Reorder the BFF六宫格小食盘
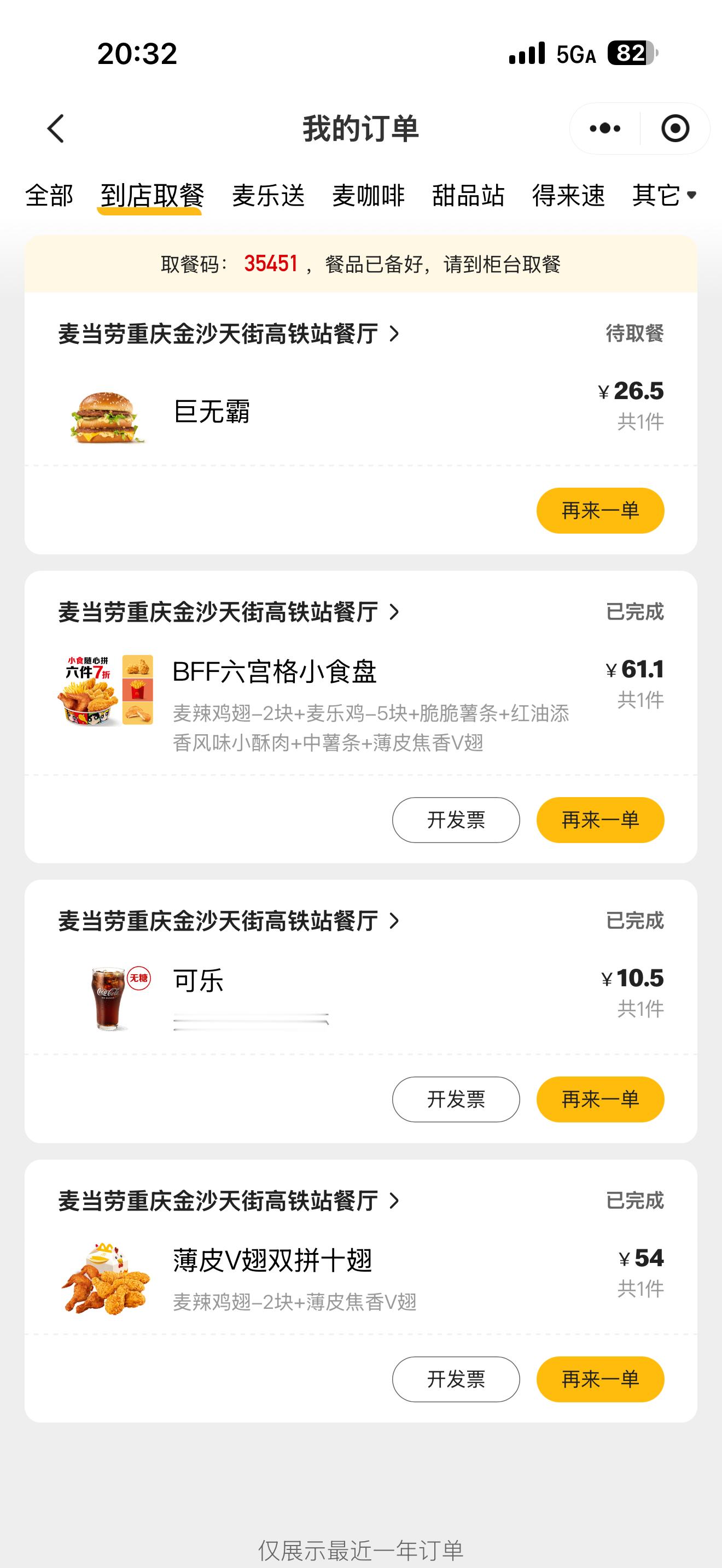The image size is (722, 1568). 599,820
